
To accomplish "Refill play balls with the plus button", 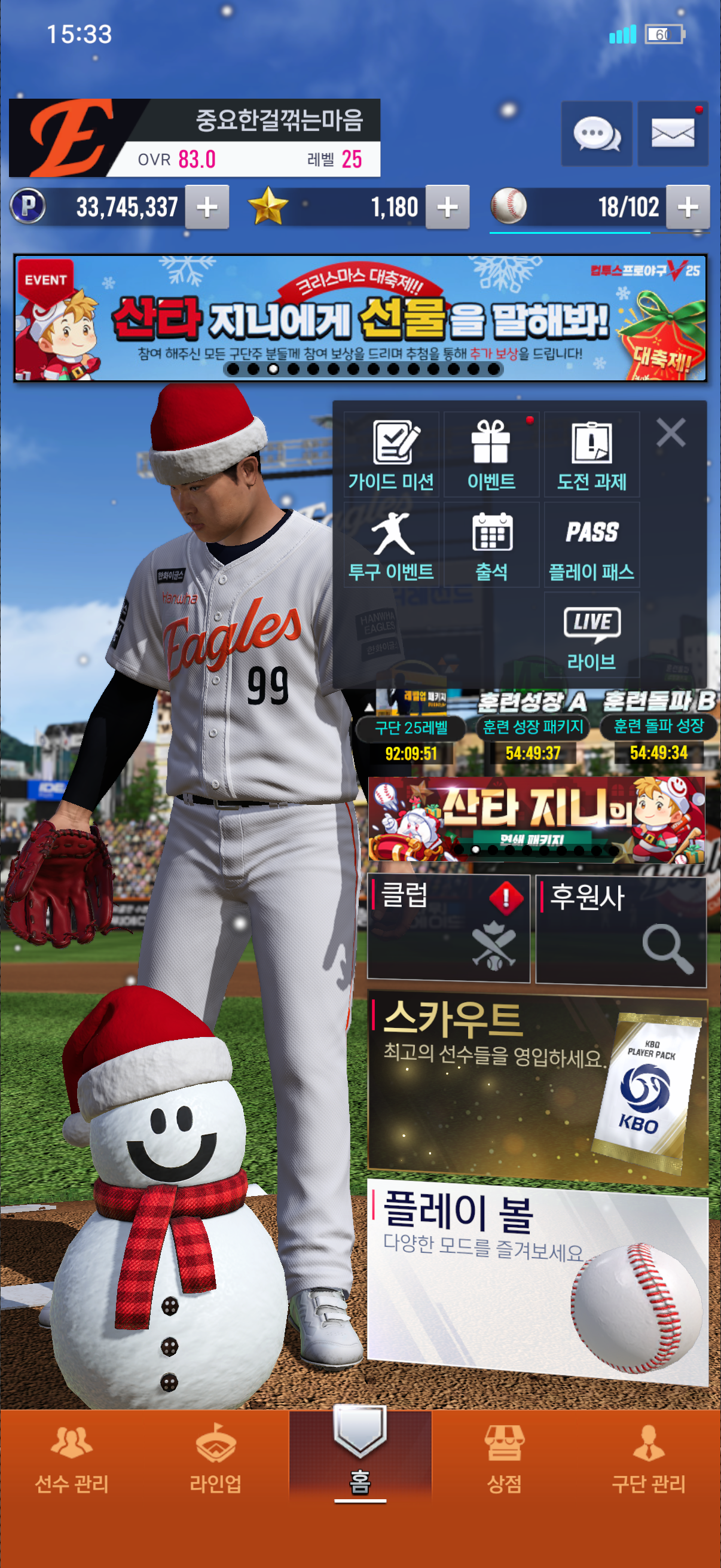I will [688, 207].
